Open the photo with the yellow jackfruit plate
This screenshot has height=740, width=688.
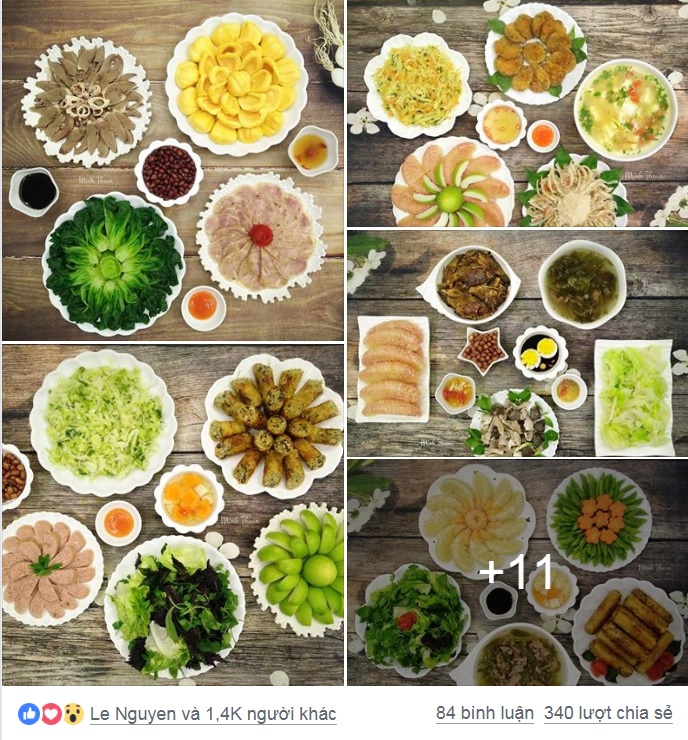[172, 170]
